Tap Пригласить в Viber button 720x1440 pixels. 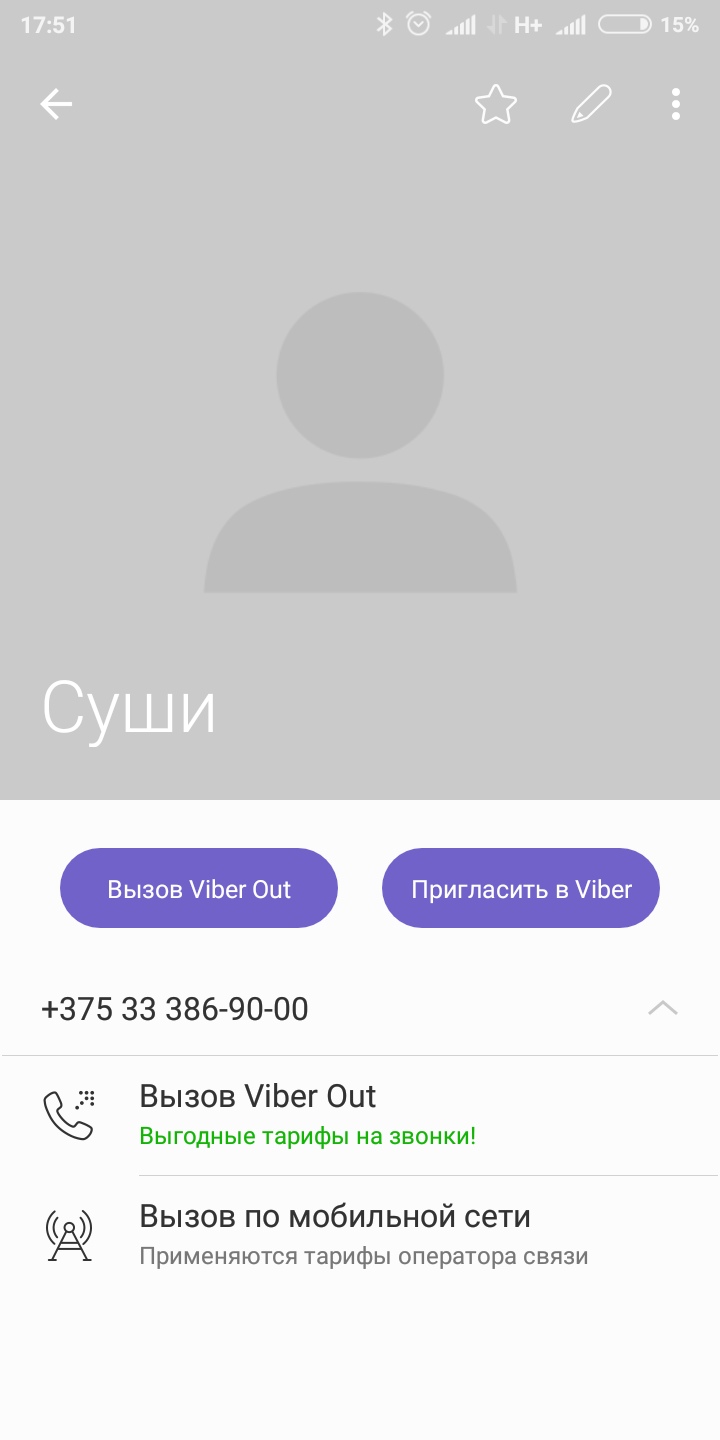[x=521, y=889]
